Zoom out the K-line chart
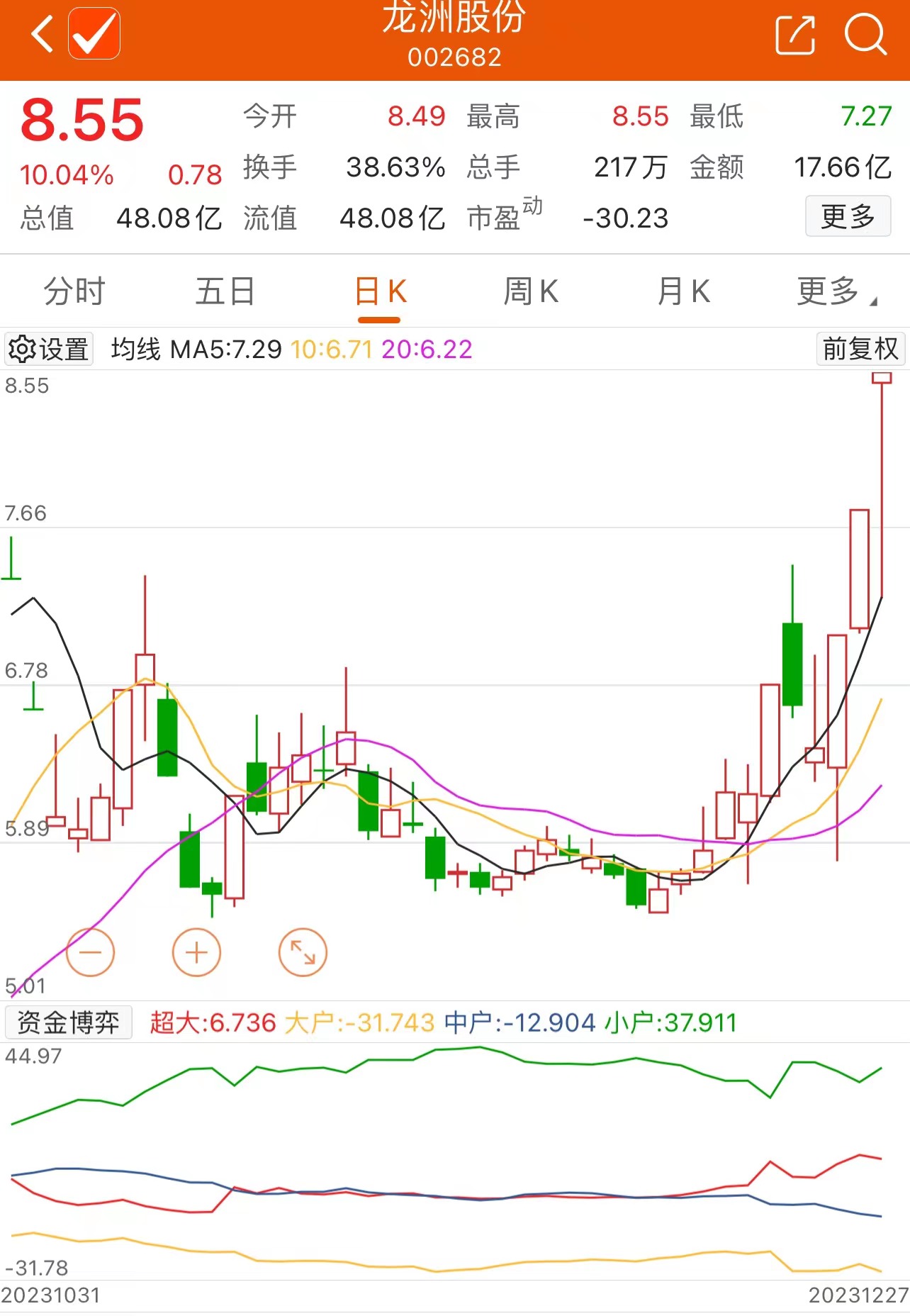Viewport: 910px width, 1316px height. [90, 952]
